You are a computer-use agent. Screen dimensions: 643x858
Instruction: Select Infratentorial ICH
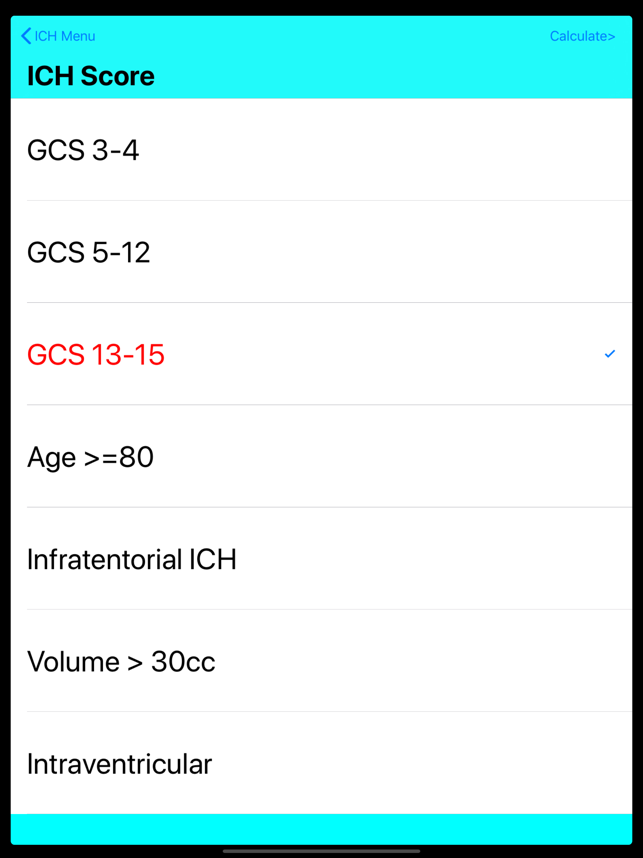click(x=321, y=559)
